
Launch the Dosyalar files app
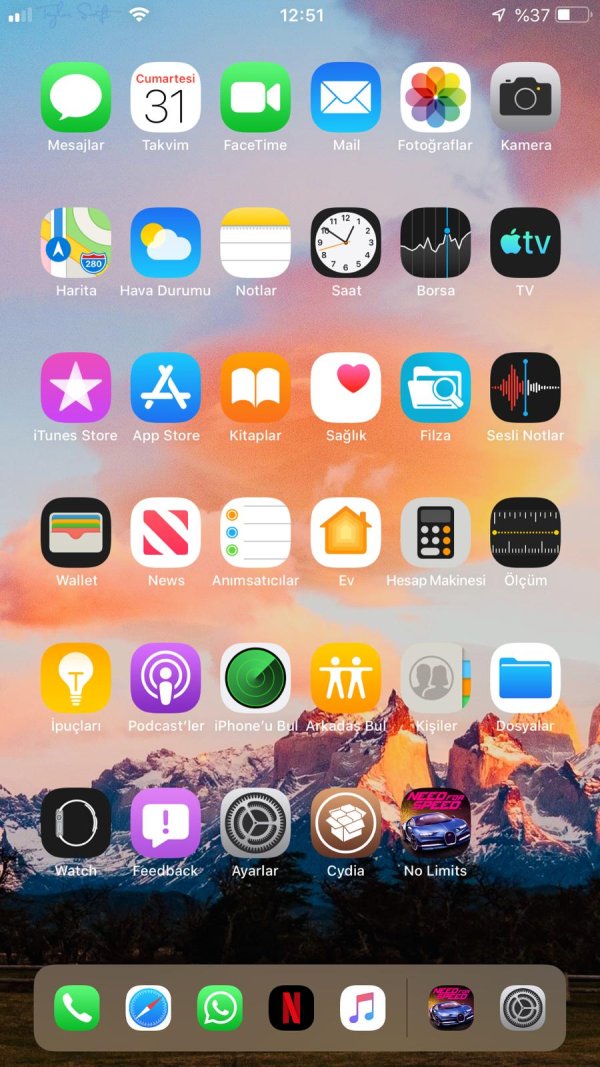[x=526, y=678]
